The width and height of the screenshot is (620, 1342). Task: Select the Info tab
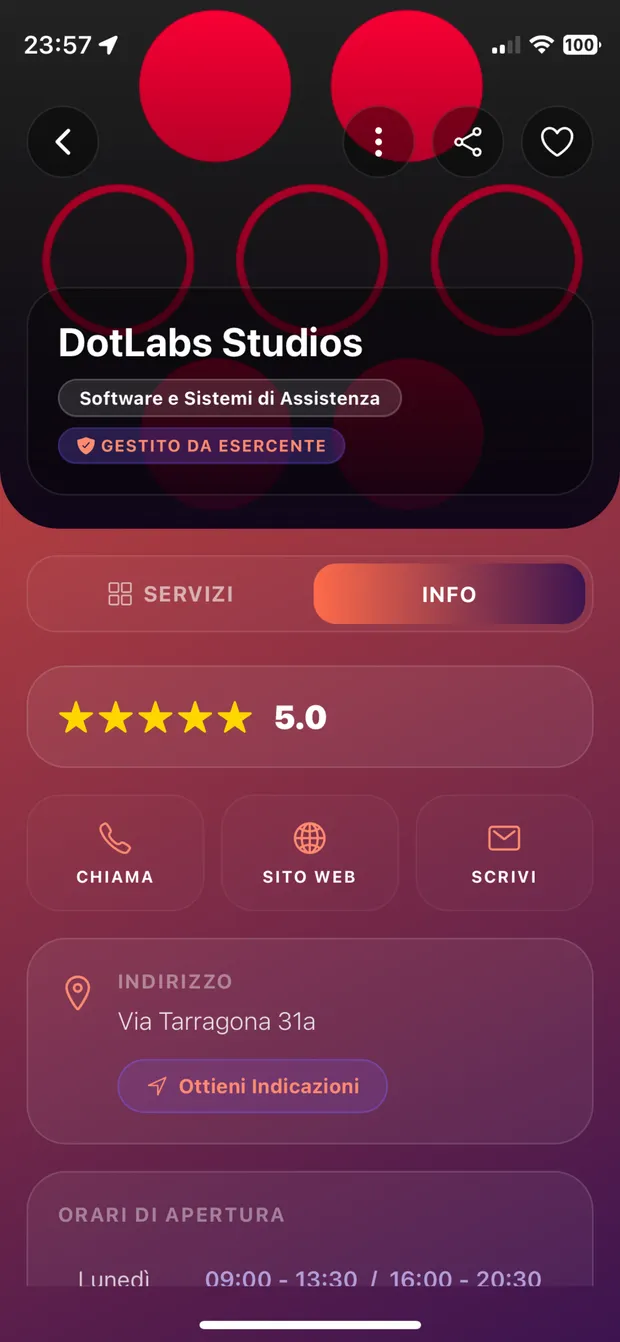[x=449, y=594]
